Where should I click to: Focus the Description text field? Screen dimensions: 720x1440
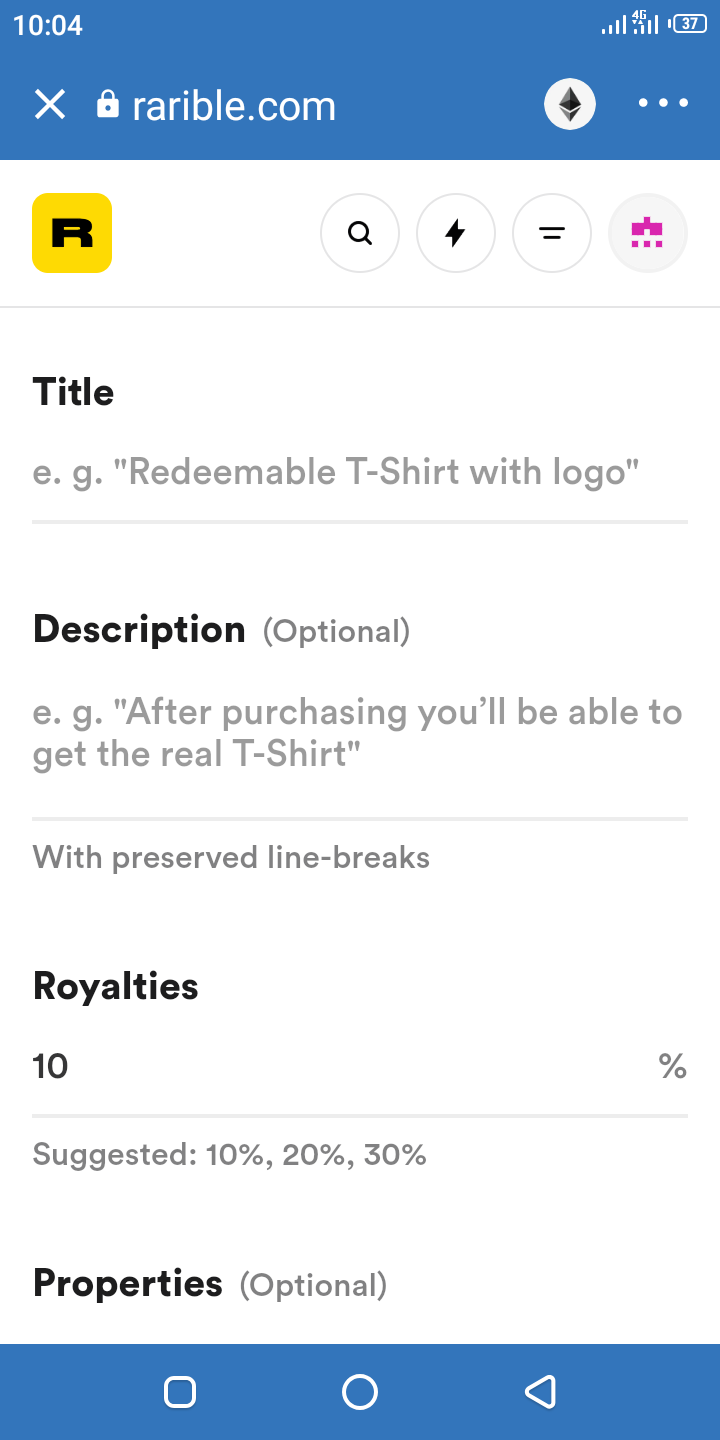point(360,733)
